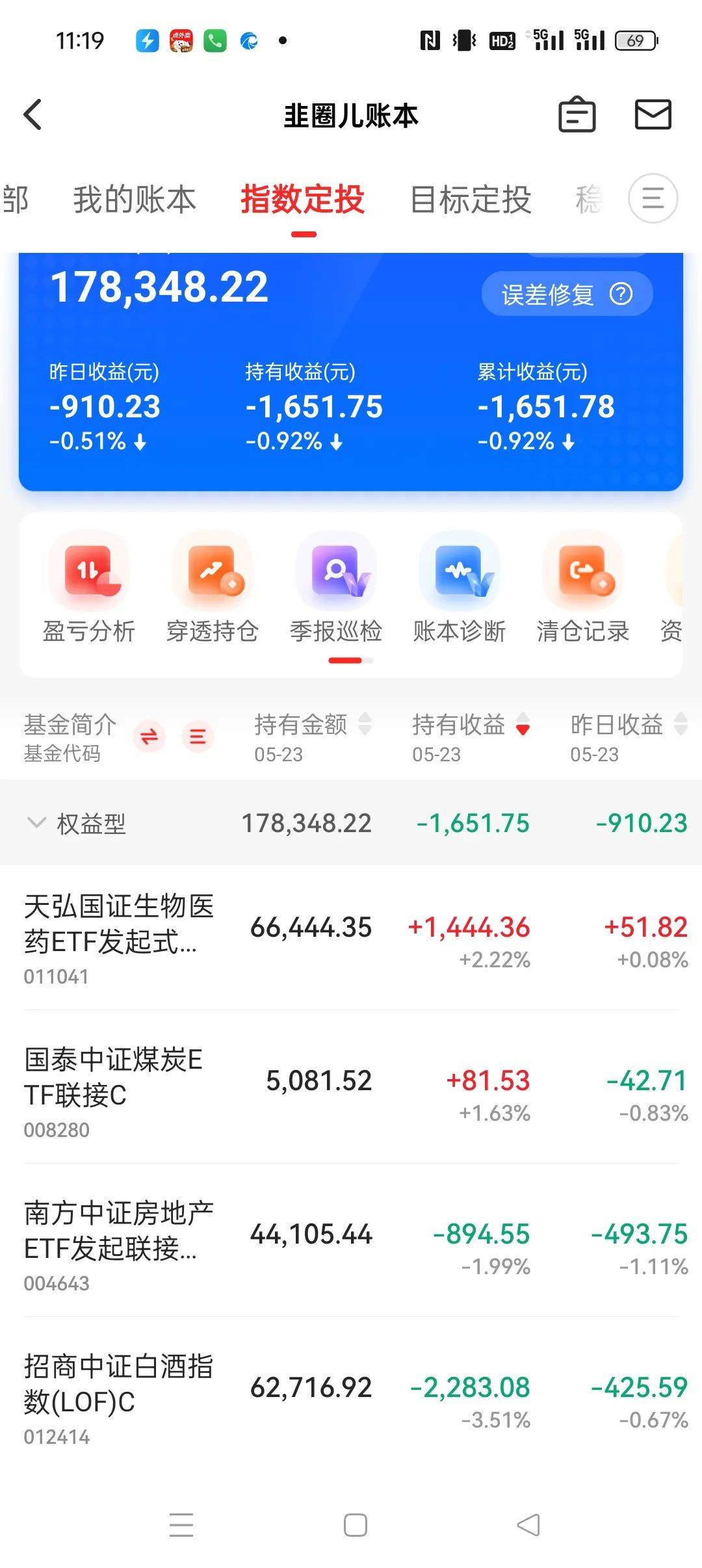Open the tab list menu button
Image resolution: width=702 pixels, height=1568 pixels.
(x=653, y=198)
